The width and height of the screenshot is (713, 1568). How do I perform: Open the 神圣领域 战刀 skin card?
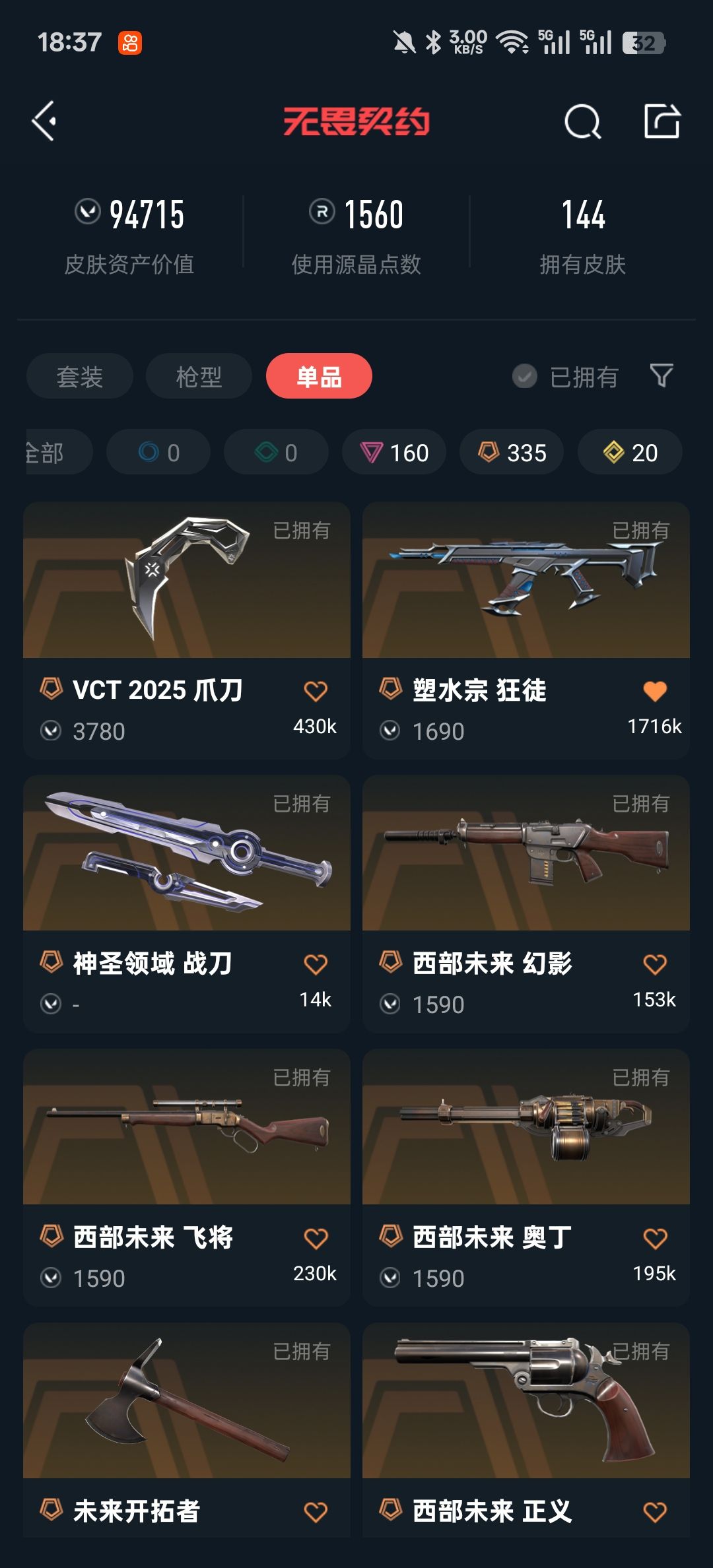point(187,904)
